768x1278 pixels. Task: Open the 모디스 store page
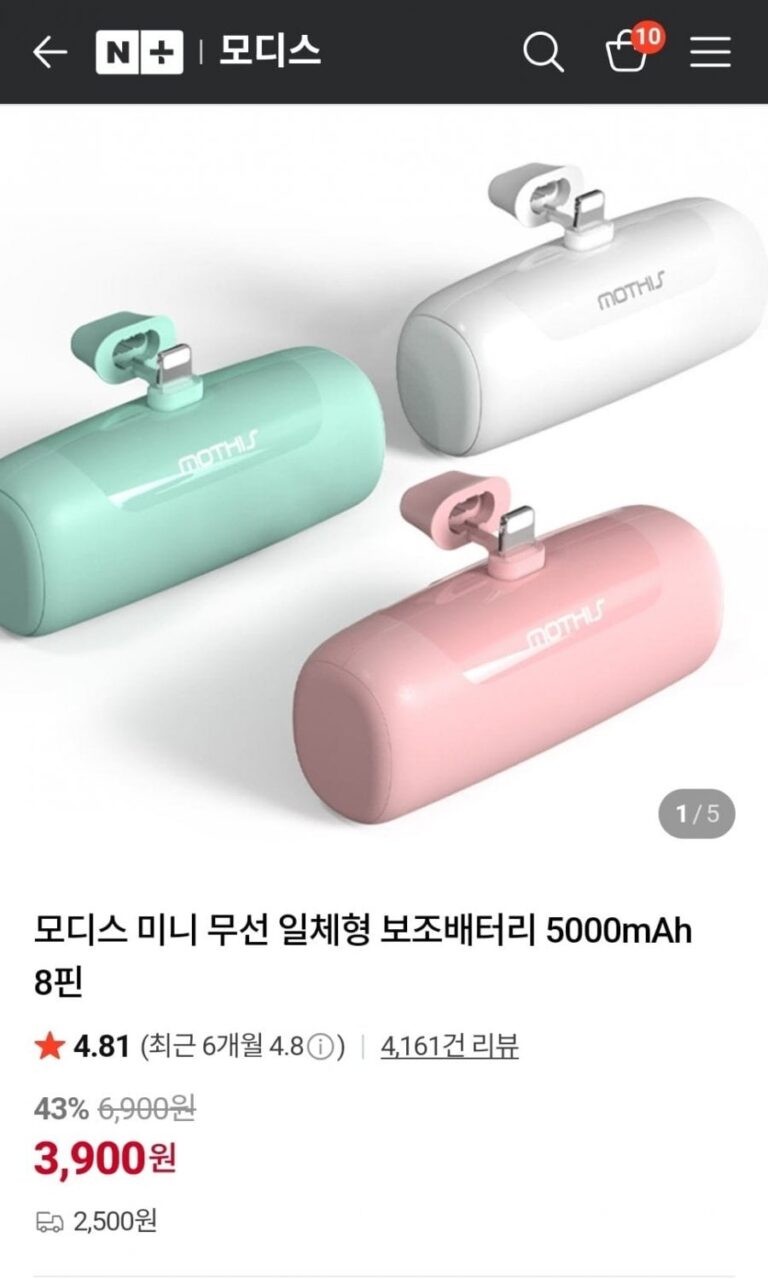coord(269,51)
